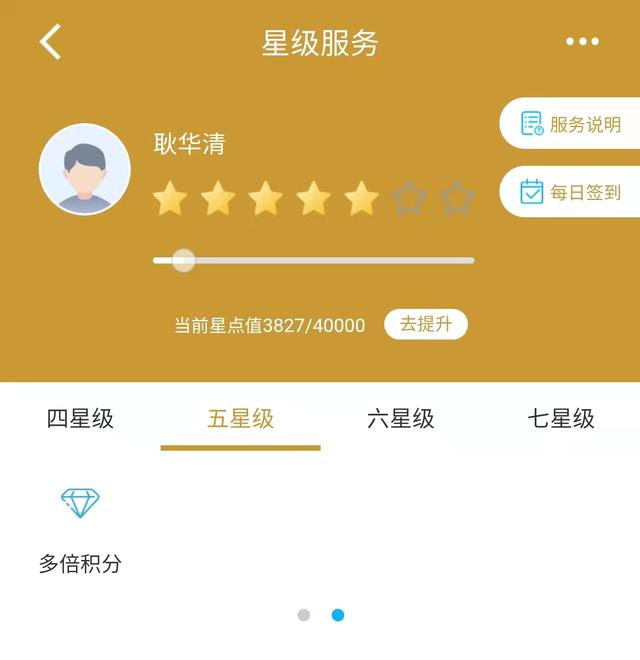Tap 耿华清's profile avatar

coord(85,169)
